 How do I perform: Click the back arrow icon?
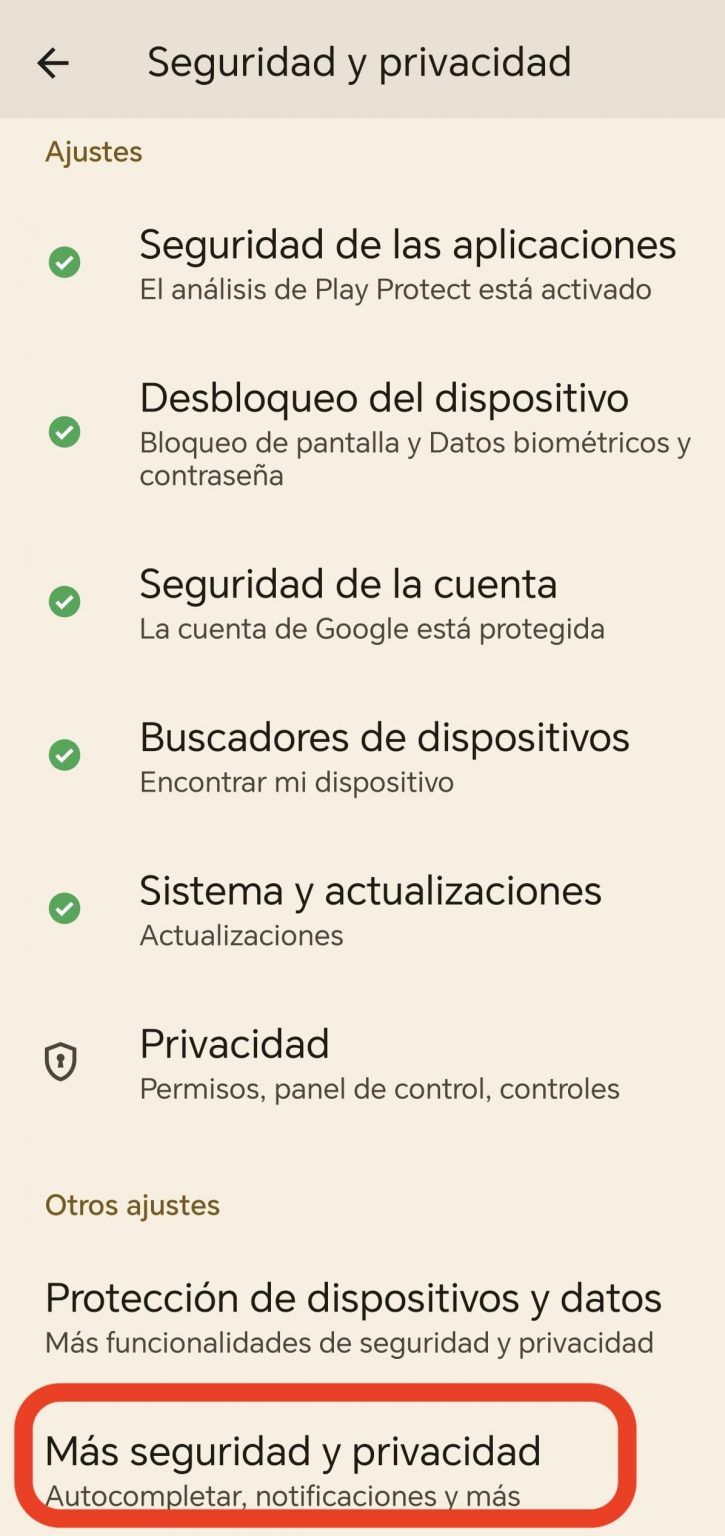click(x=51, y=62)
